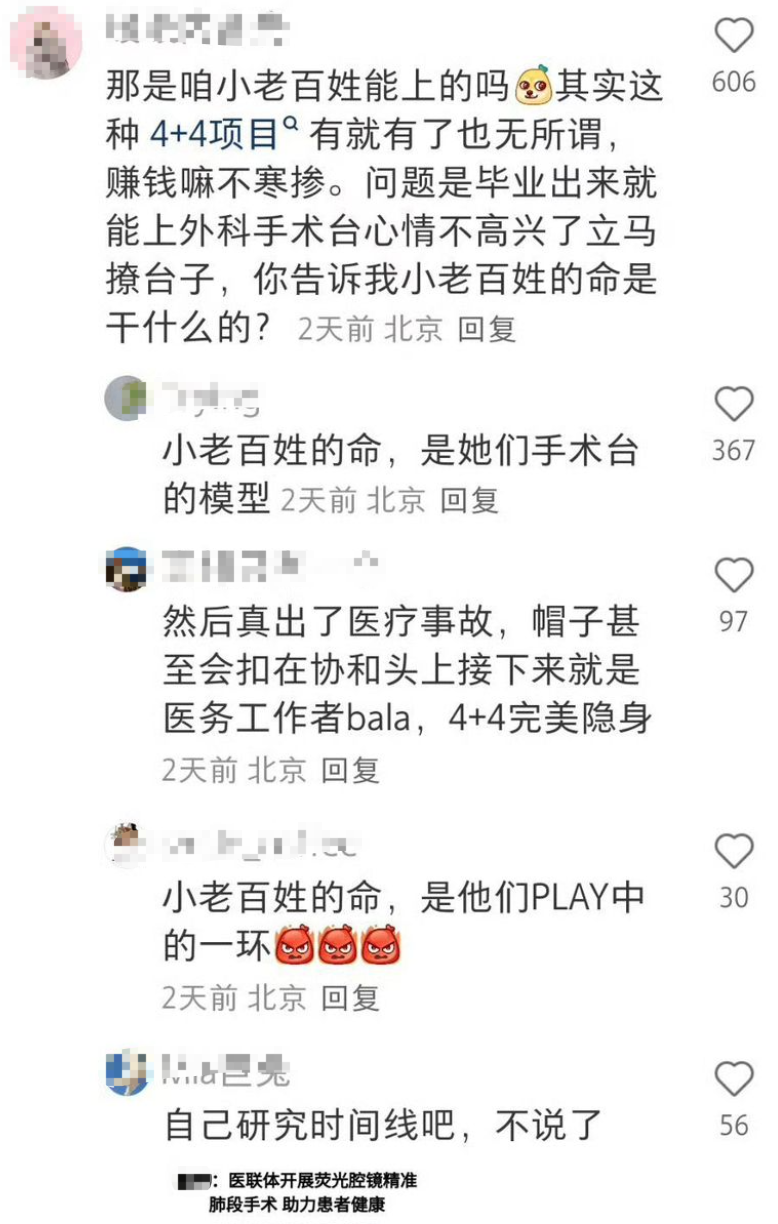Like the comment about PLAY中的一环
778x1224 pixels.
click(x=734, y=851)
